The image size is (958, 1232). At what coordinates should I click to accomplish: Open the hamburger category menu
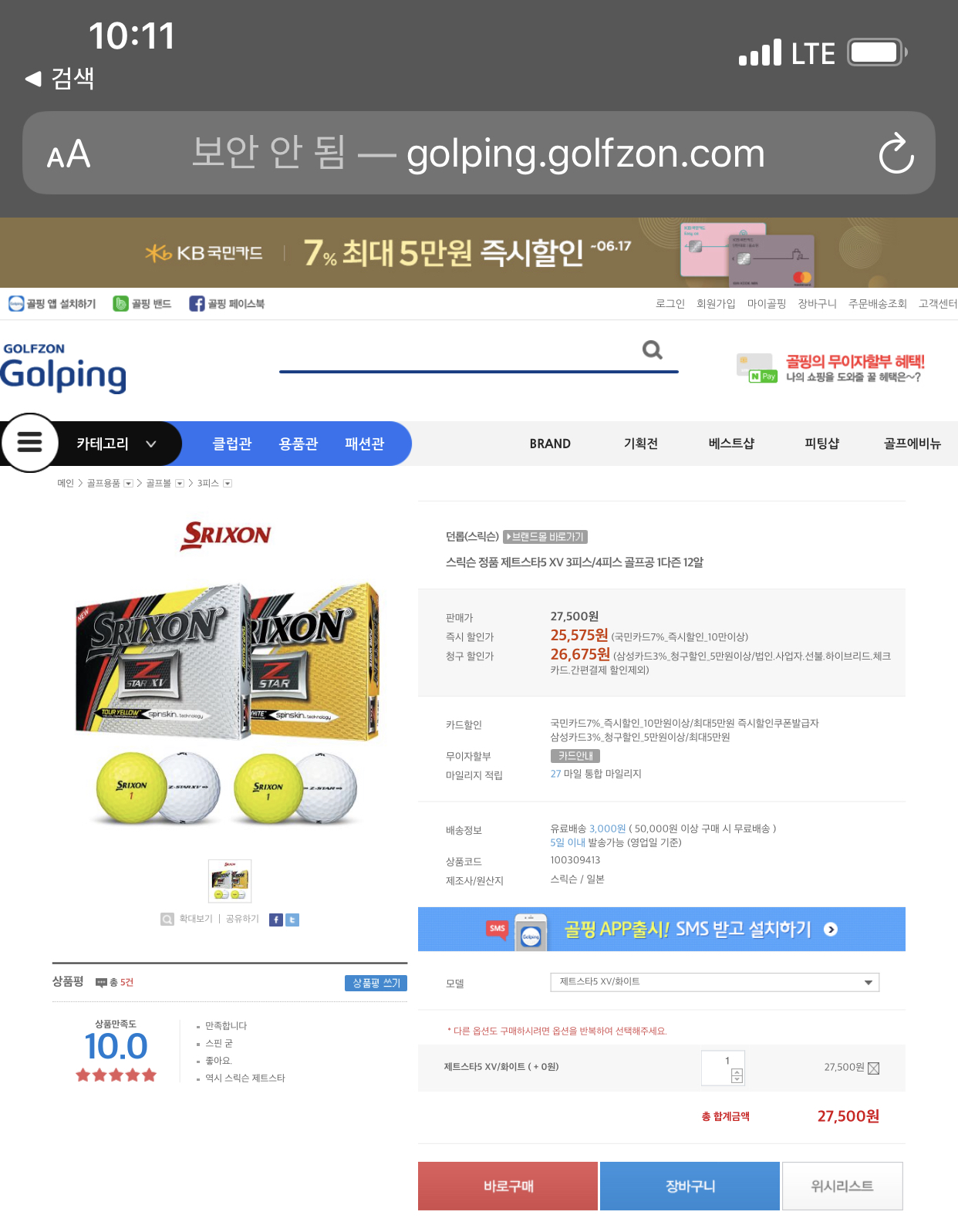pos(29,443)
